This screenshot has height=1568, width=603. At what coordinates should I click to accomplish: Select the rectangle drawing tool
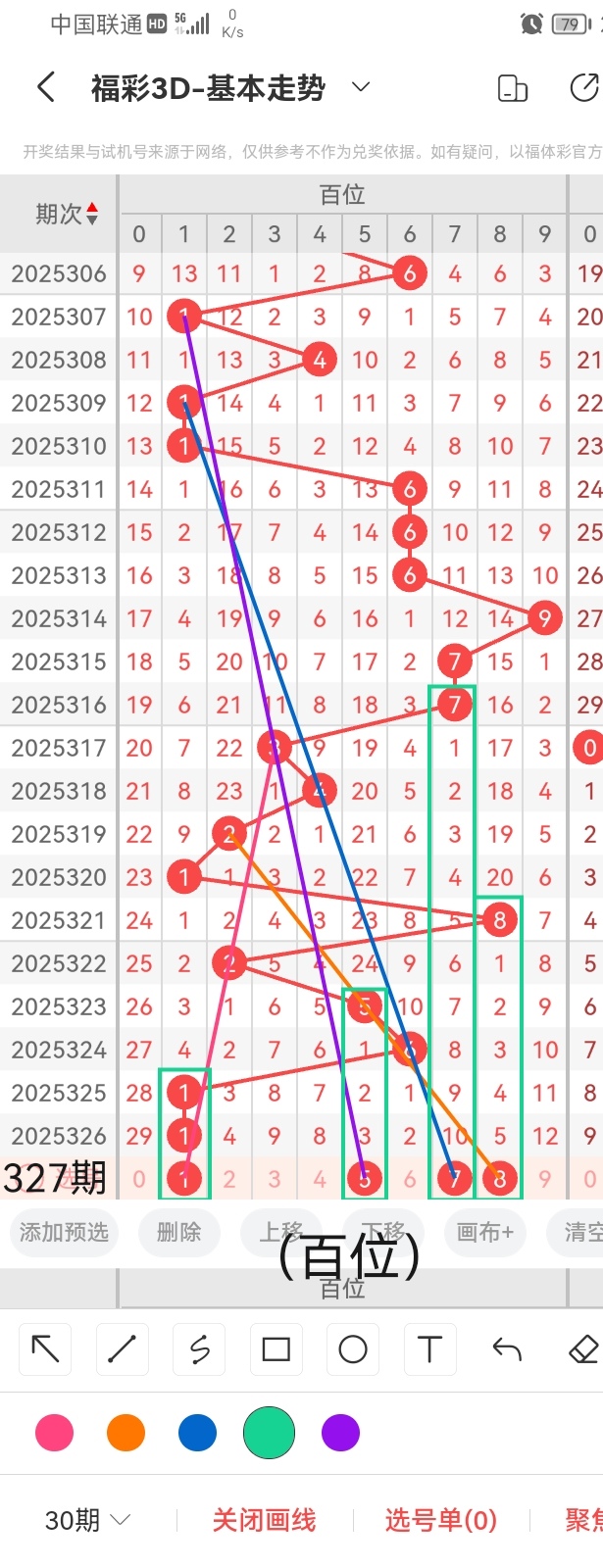(x=276, y=1349)
